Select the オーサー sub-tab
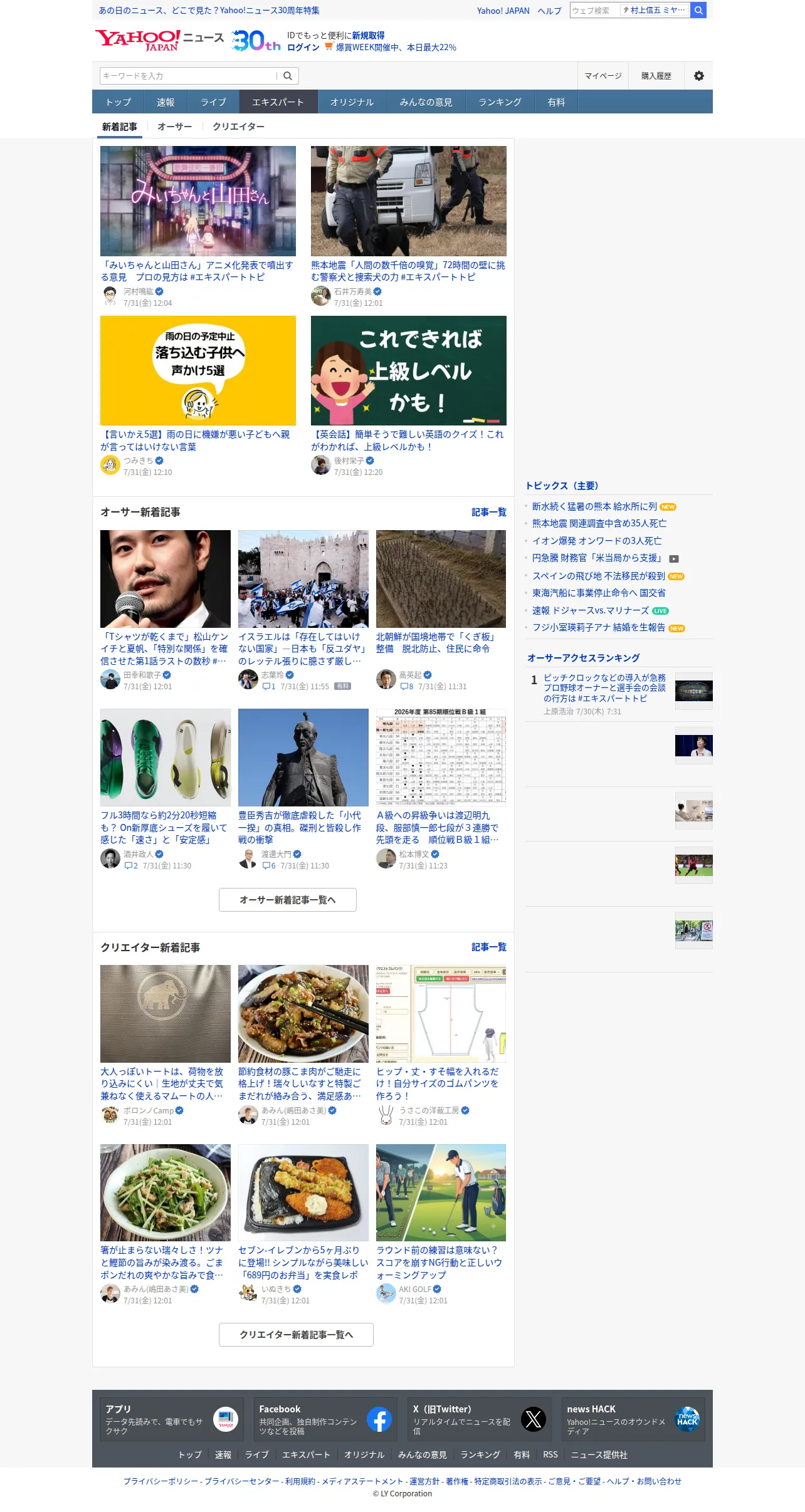805x1512 pixels. (175, 127)
